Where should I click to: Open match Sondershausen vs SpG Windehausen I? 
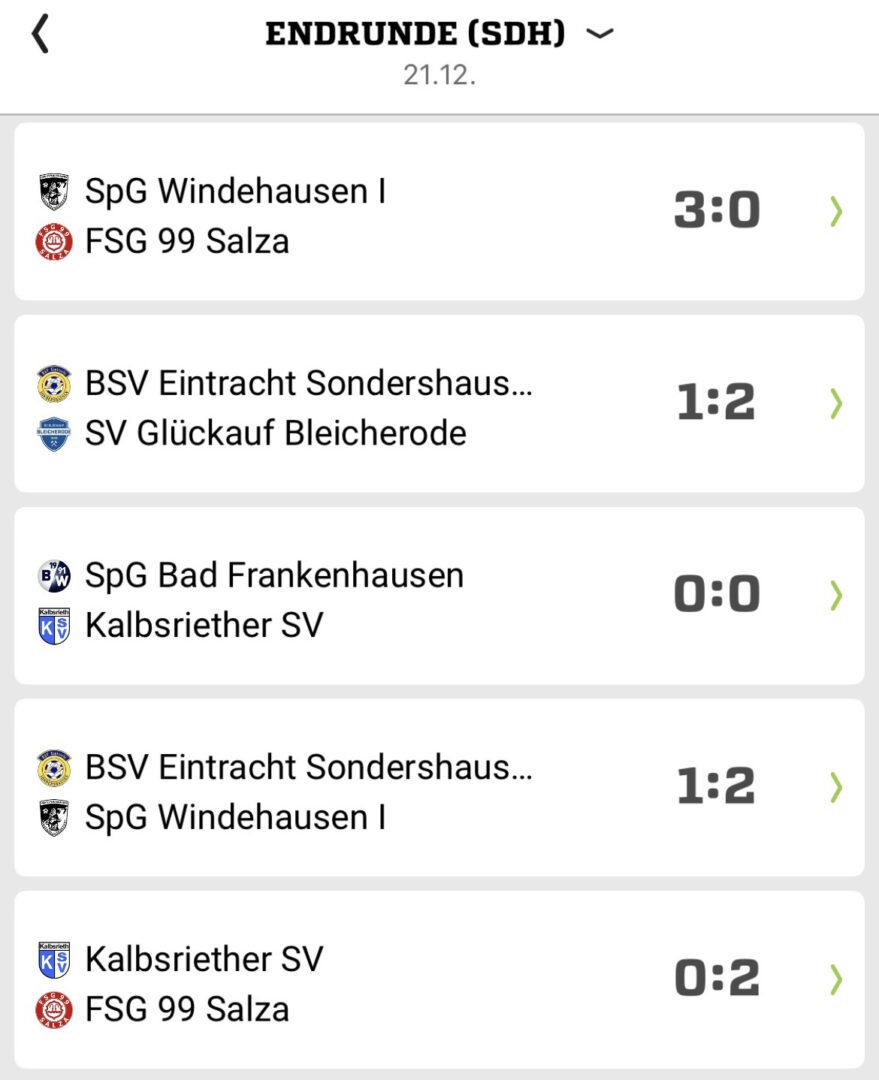click(x=438, y=788)
